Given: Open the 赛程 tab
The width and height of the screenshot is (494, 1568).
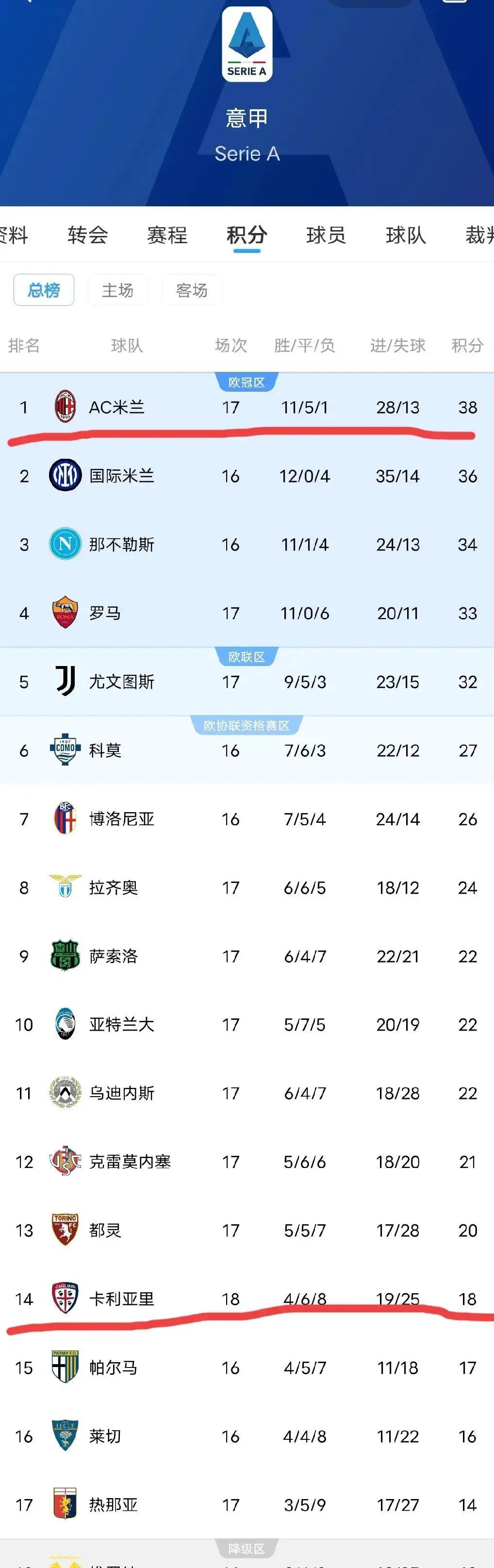Looking at the screenshot, I should (x=167, y=235).
